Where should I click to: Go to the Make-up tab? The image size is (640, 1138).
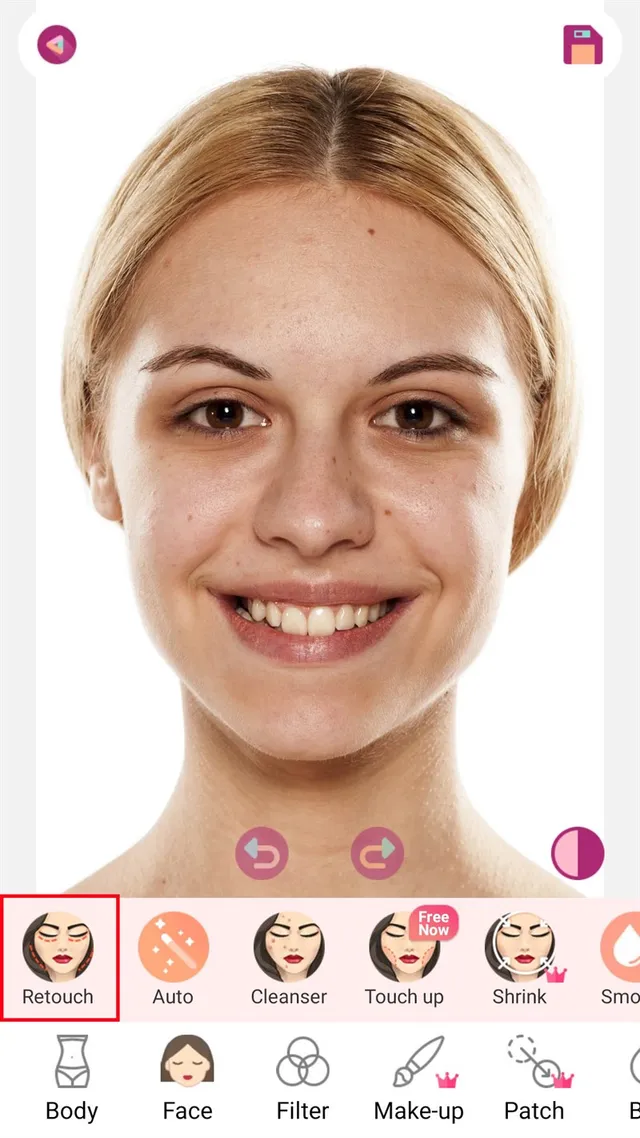419,1078
